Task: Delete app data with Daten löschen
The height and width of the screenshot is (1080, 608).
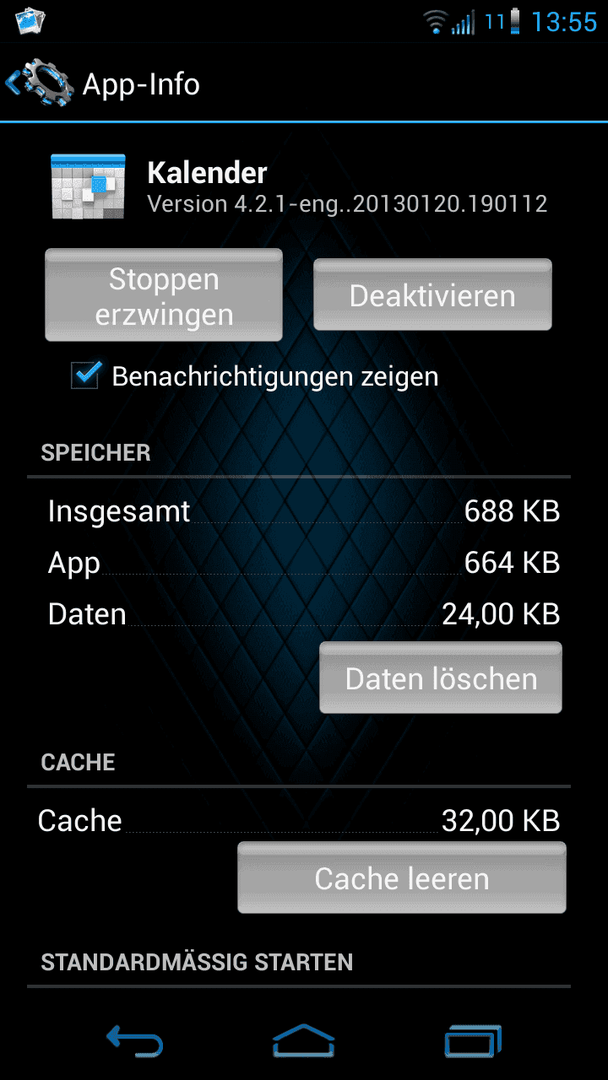Action: [441, 678]
